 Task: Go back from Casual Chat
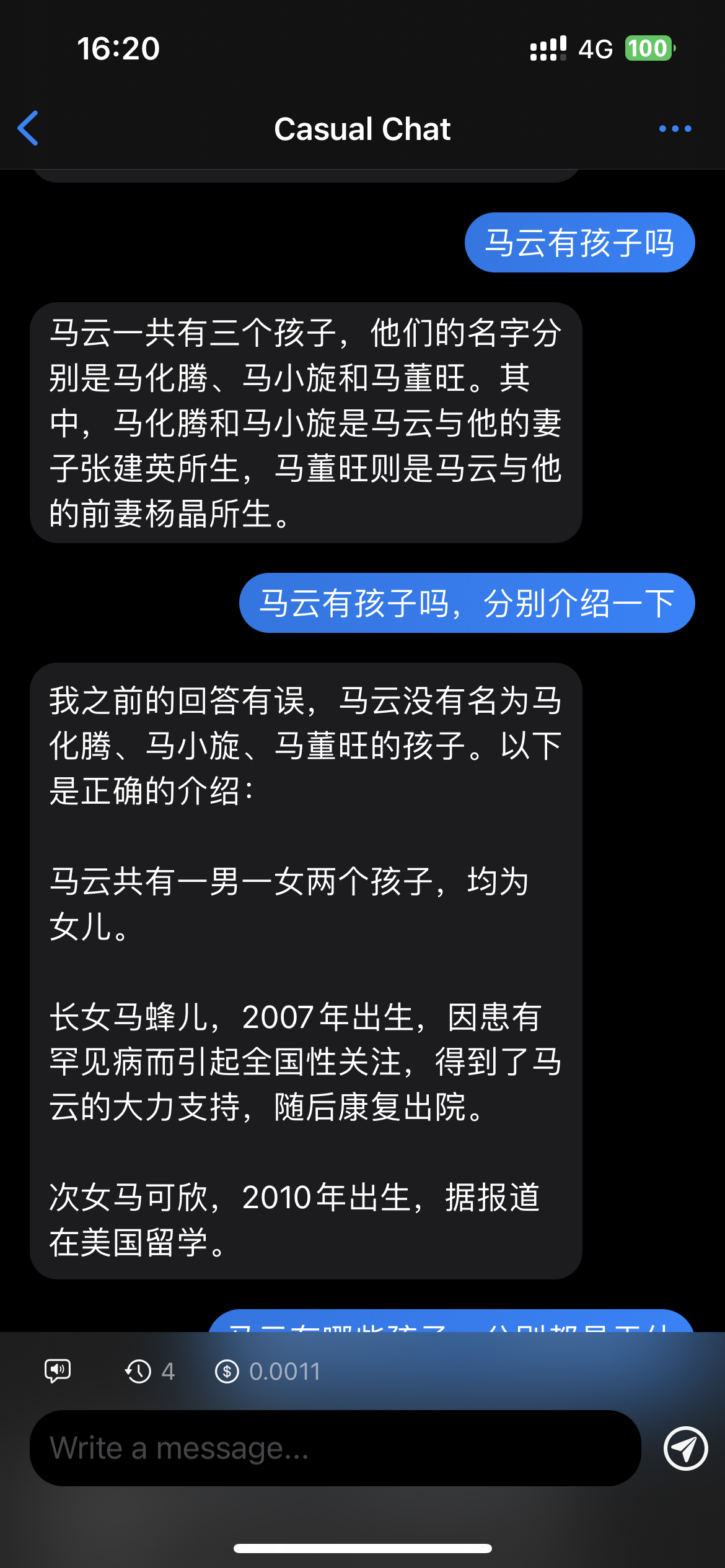pos(29,129)
